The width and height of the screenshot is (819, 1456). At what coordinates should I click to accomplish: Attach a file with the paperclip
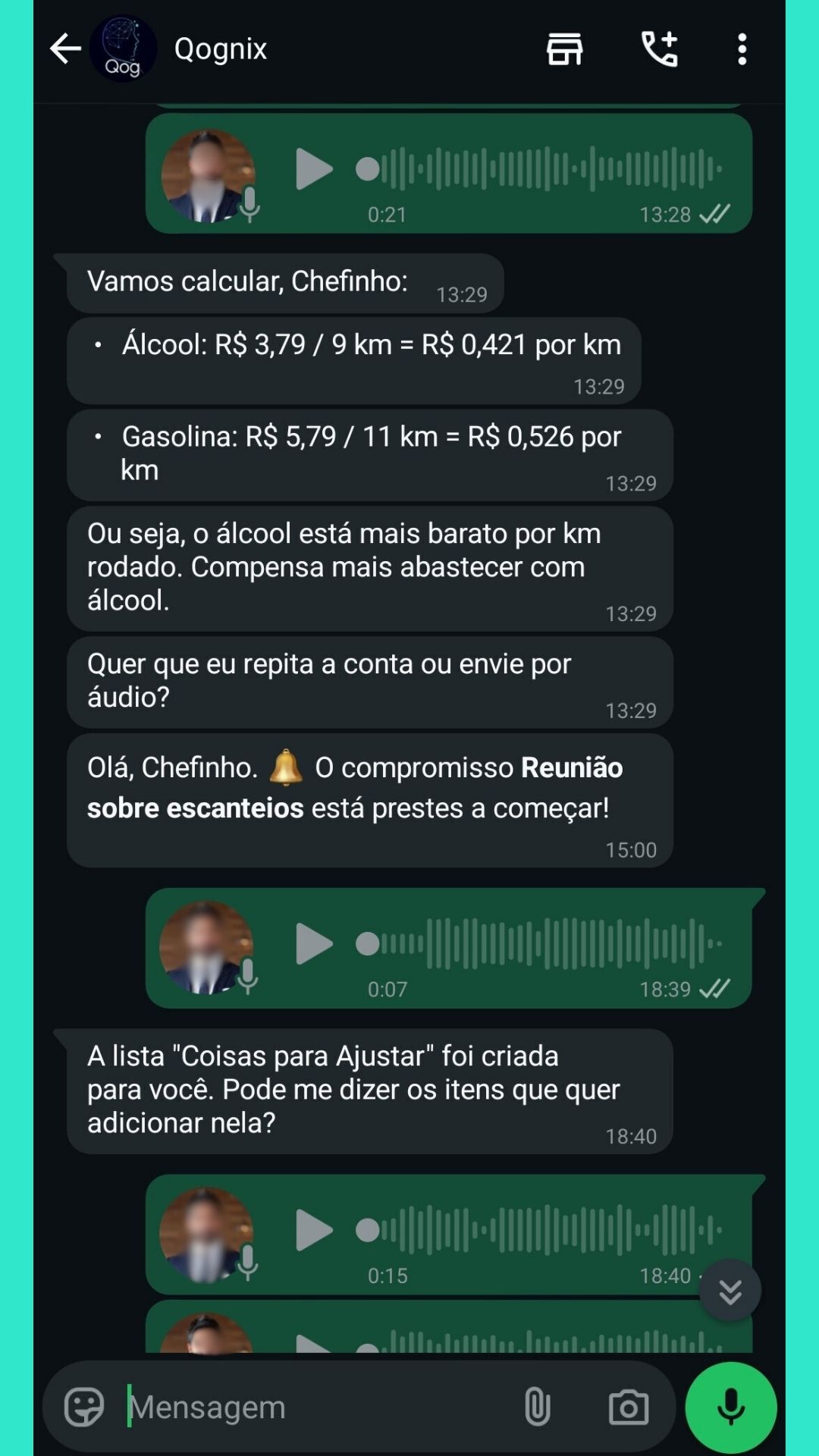click(x=537, y=1407)
